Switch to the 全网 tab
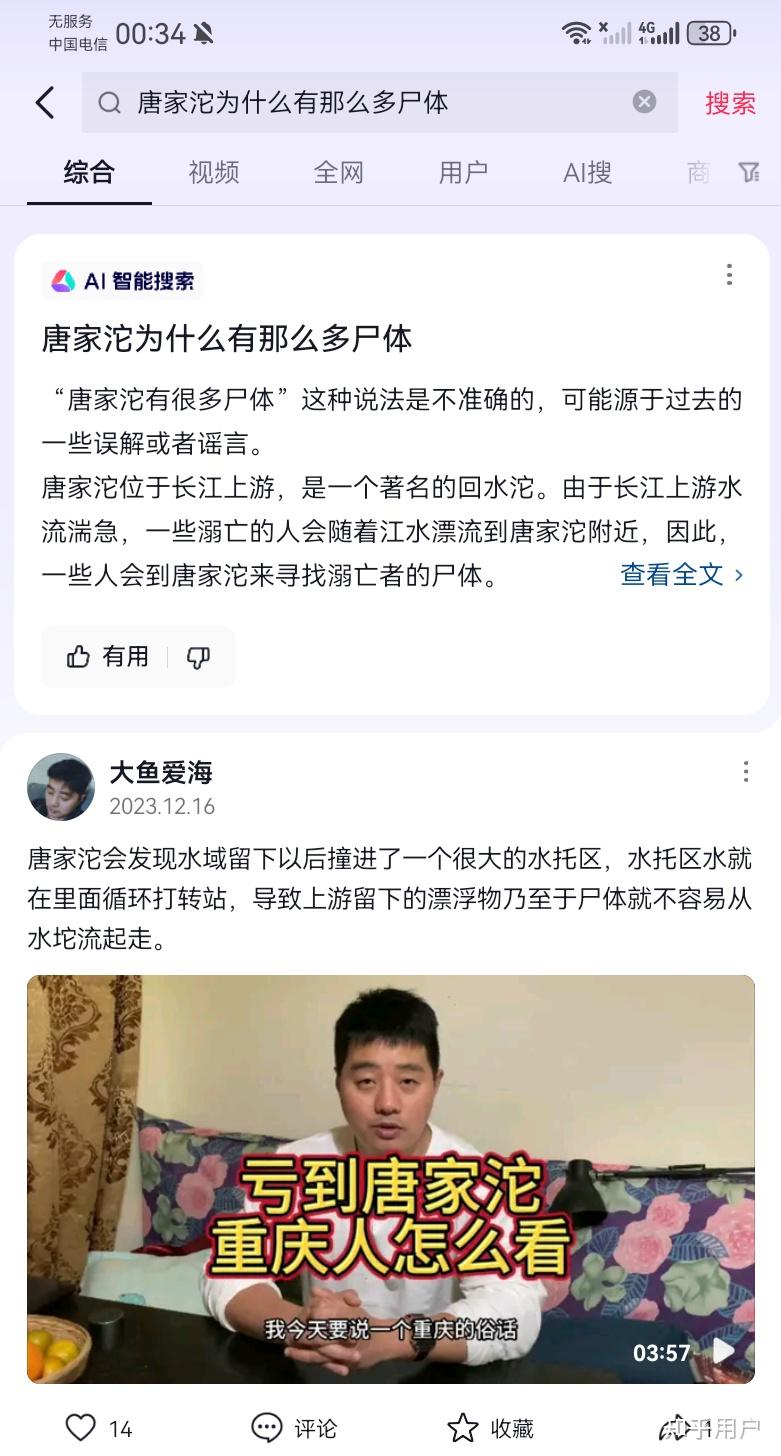 [338, 172]
